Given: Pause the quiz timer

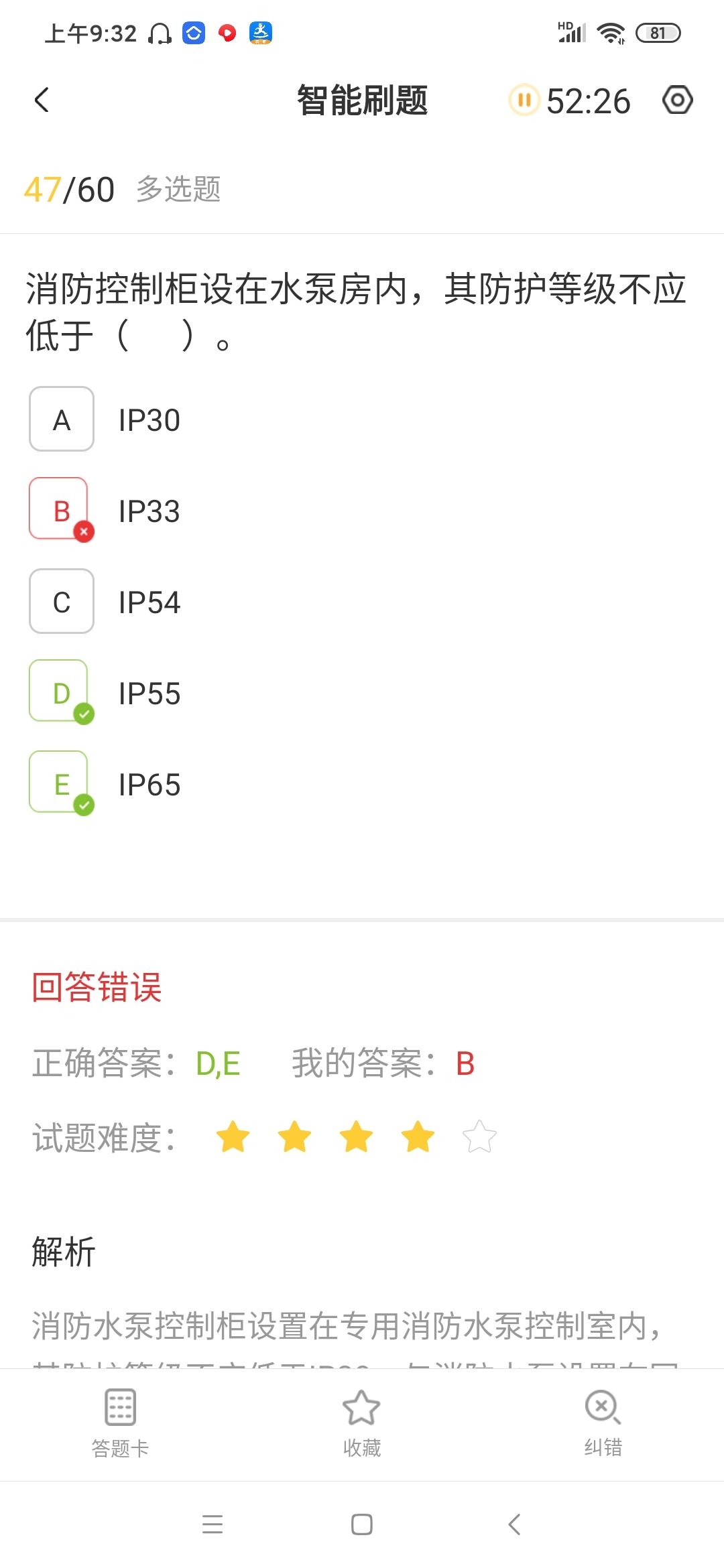Looking at the screenshot, I should 524,101.
